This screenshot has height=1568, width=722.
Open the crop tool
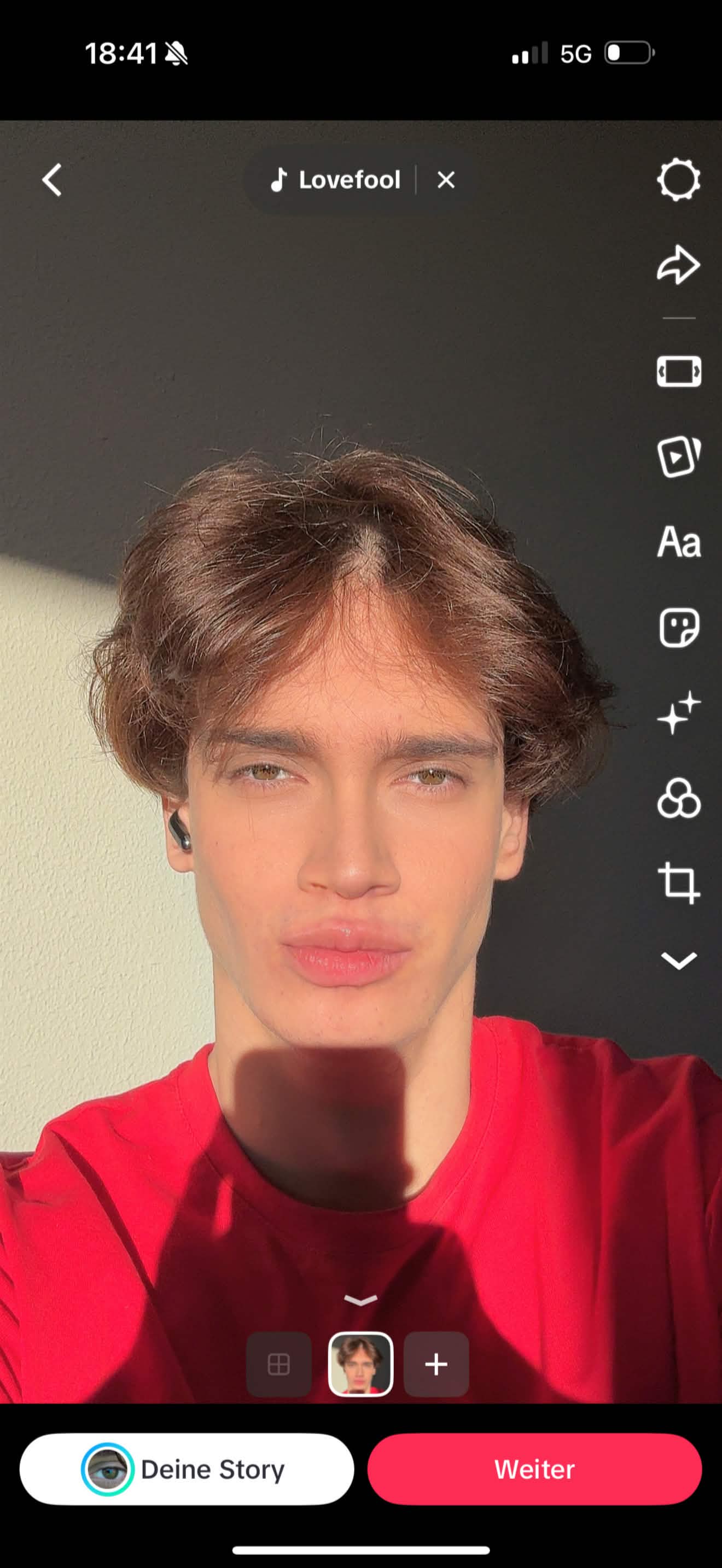pos(678,882)
